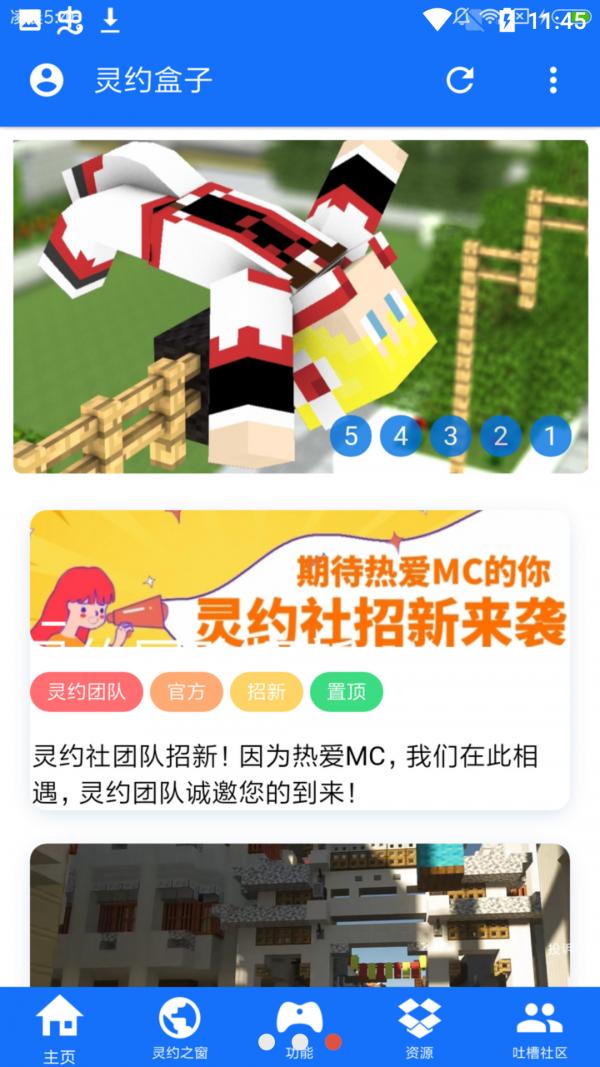
Task: Refresh the page content
Action: [x=460, y=80]
